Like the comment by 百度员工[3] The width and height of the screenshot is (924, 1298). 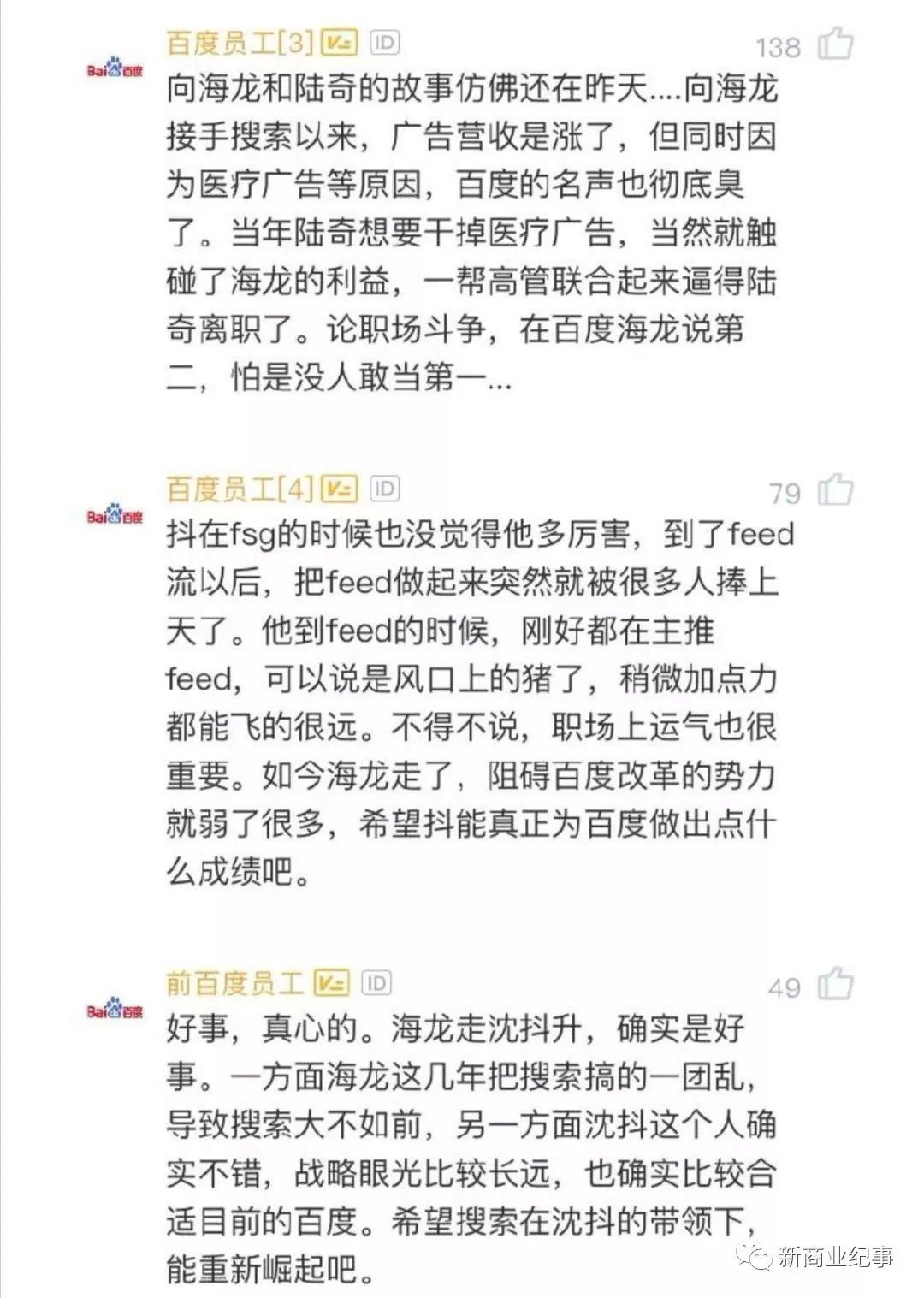(836, 44)
